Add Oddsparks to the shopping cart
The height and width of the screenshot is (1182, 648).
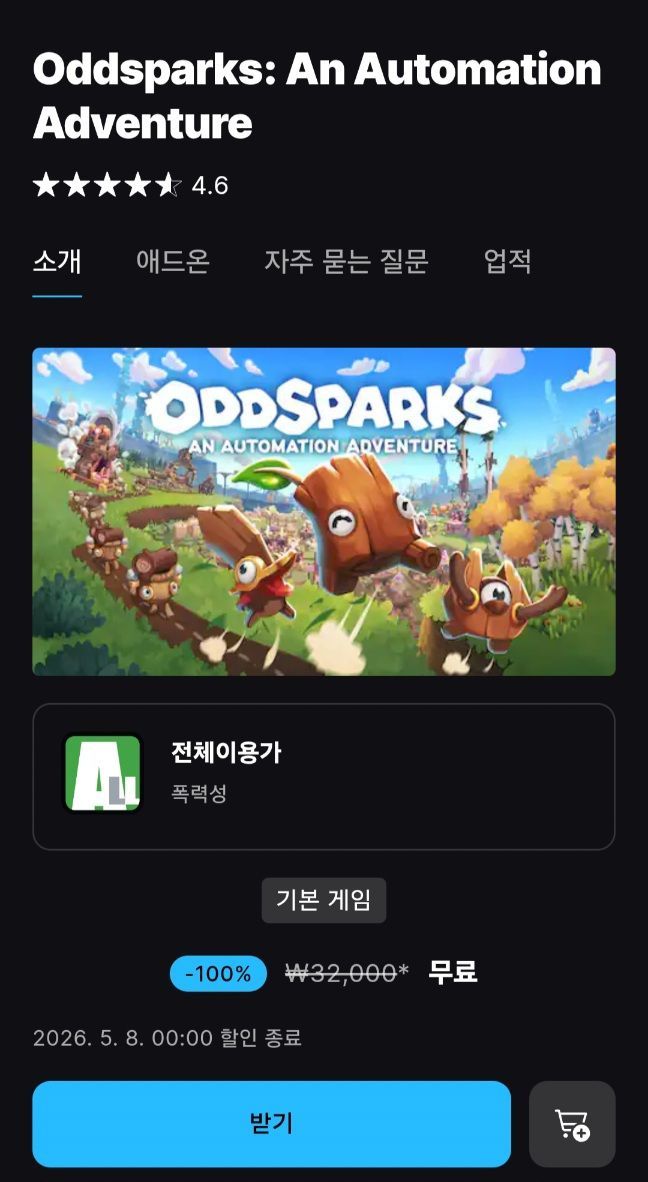(x=572, y=1124)
